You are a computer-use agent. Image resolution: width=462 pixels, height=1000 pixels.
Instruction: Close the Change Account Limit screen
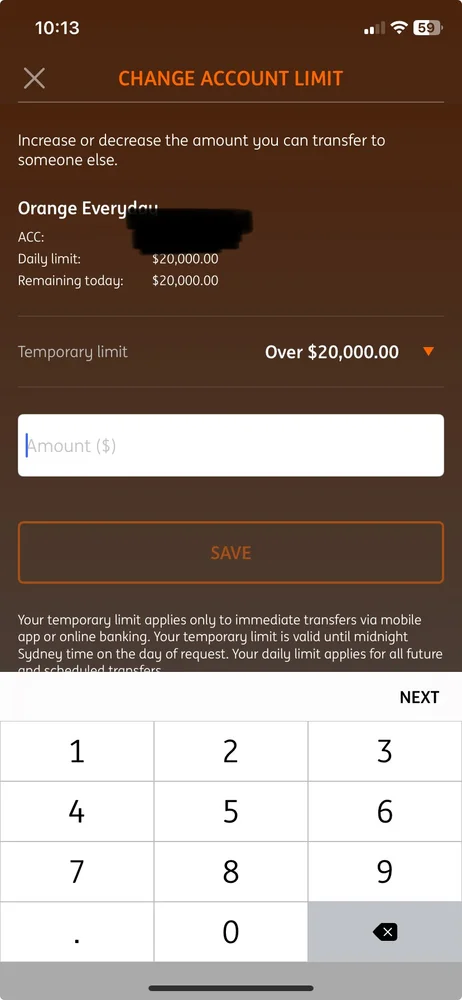(x=34, y=78)
